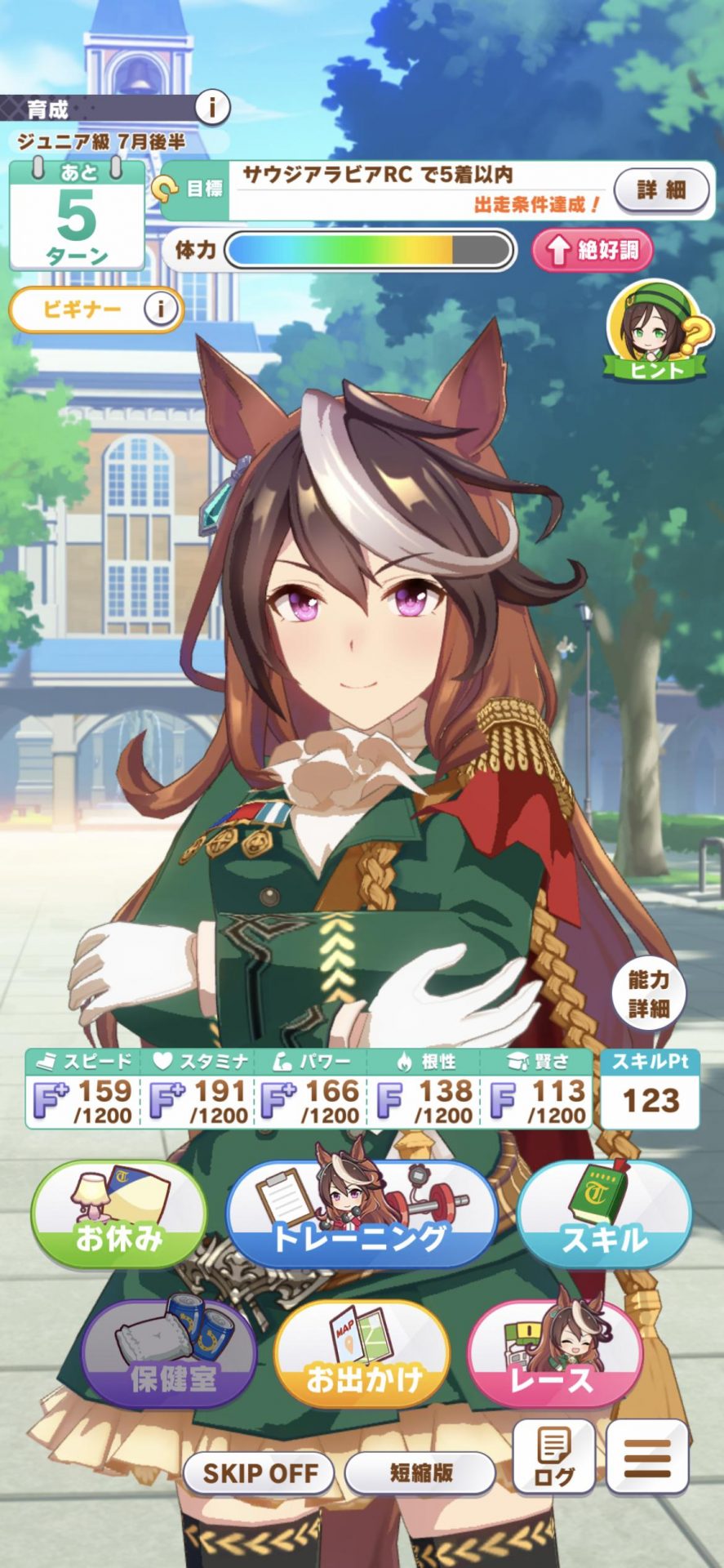724x1568 pixels.
Task: Open the スキル shop
Action: (604, 1214)
